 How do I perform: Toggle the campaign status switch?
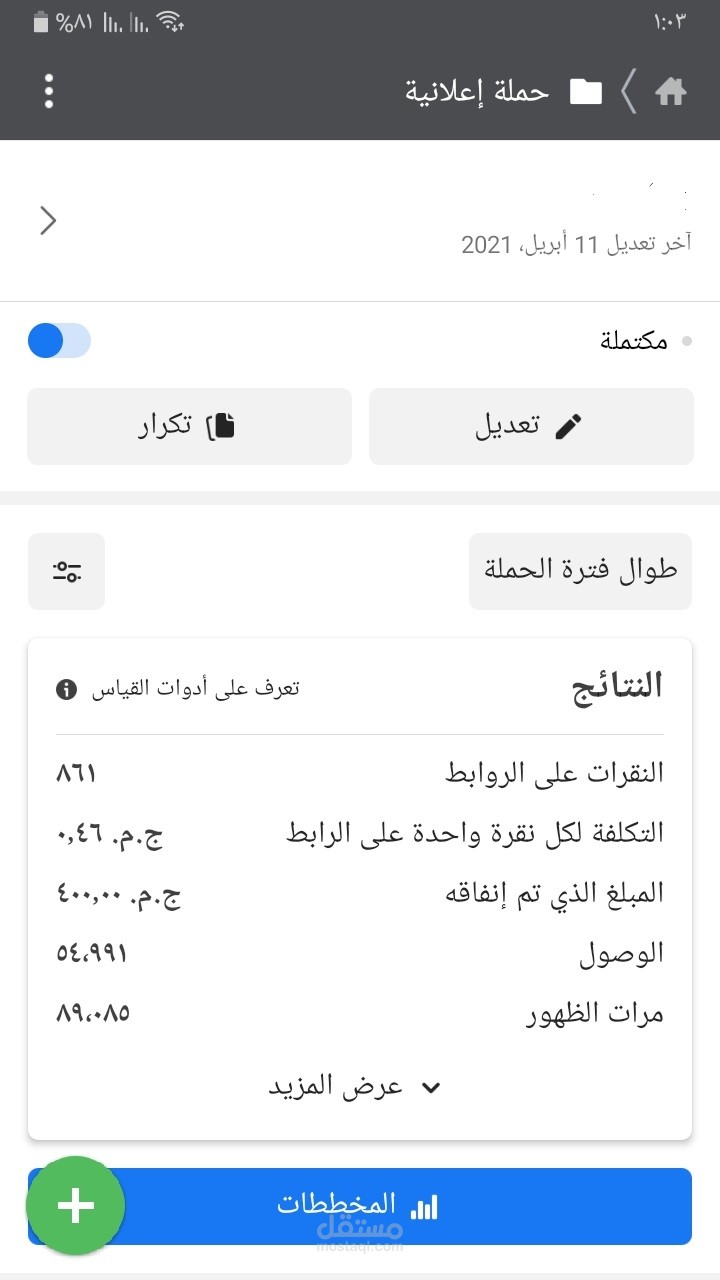pos(59,341)
